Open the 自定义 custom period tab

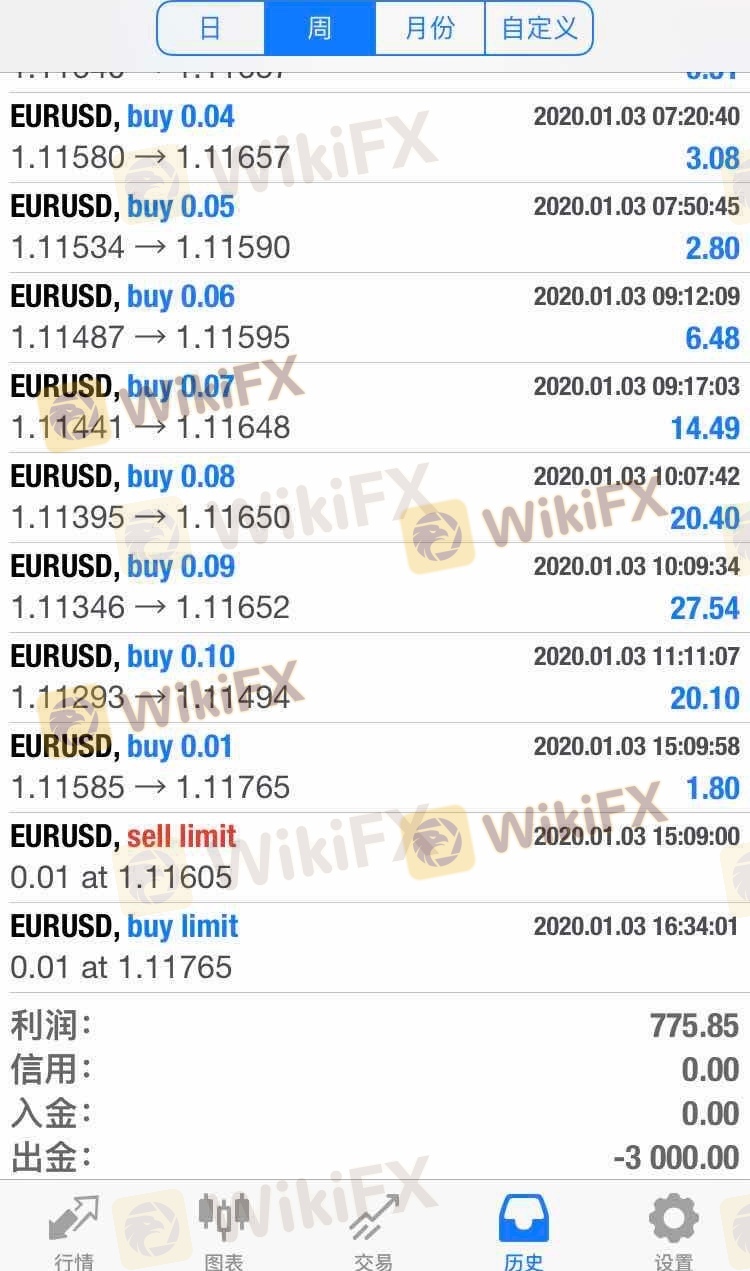(x=539, y=28)
